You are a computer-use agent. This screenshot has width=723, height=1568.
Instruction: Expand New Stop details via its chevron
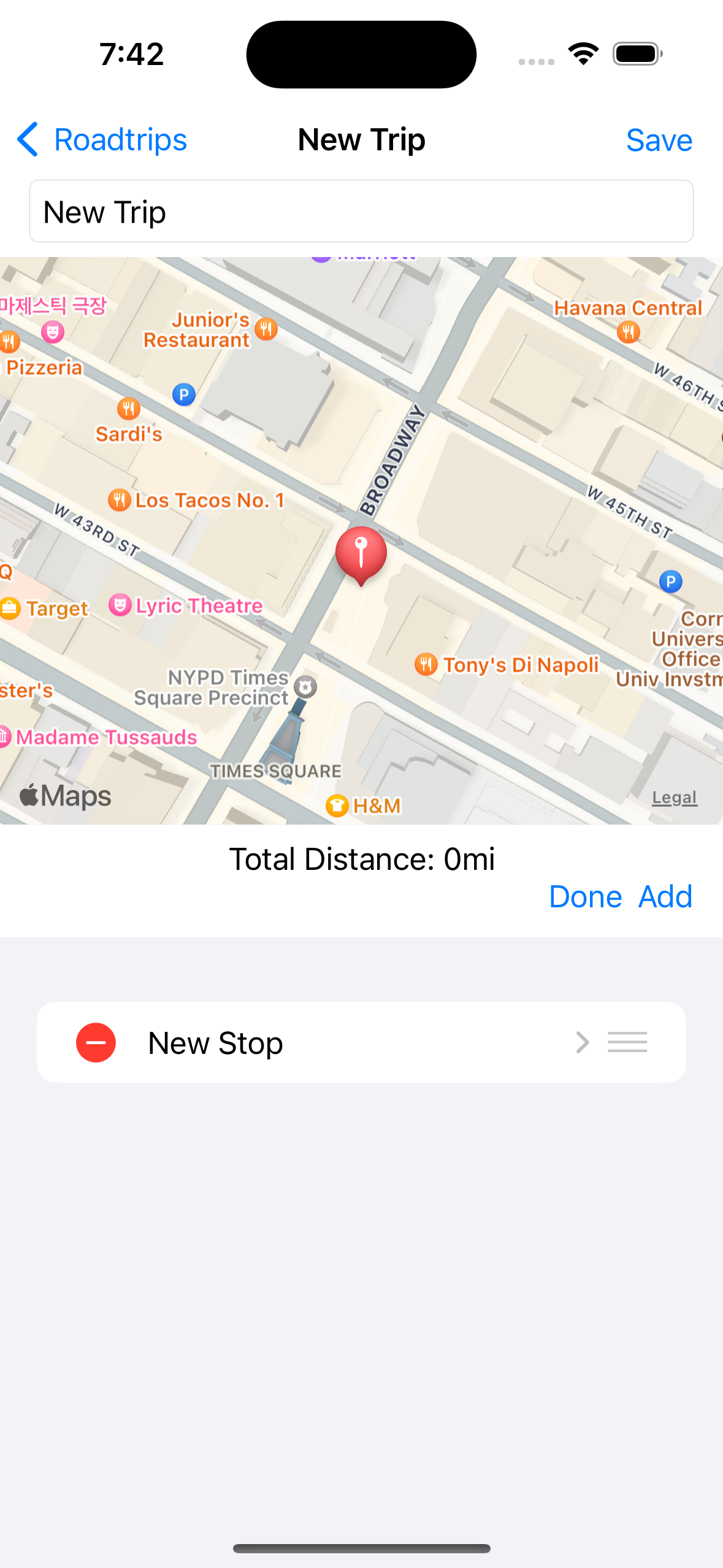tap(581, 1042)
